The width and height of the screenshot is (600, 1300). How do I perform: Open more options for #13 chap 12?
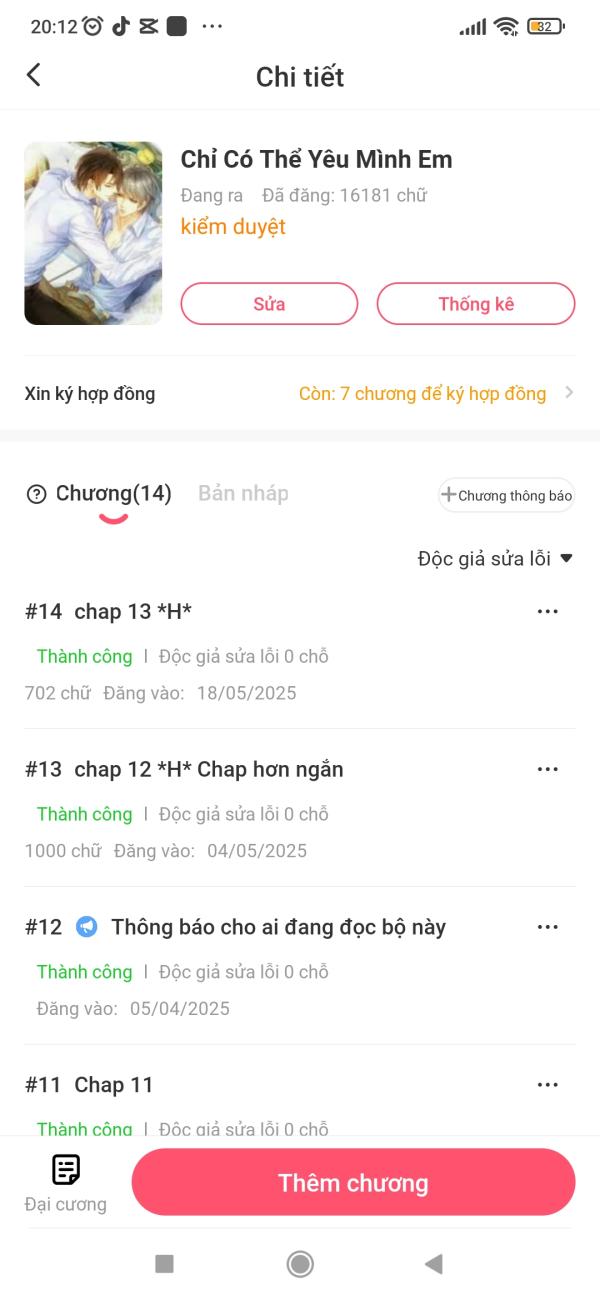[547, 769]
